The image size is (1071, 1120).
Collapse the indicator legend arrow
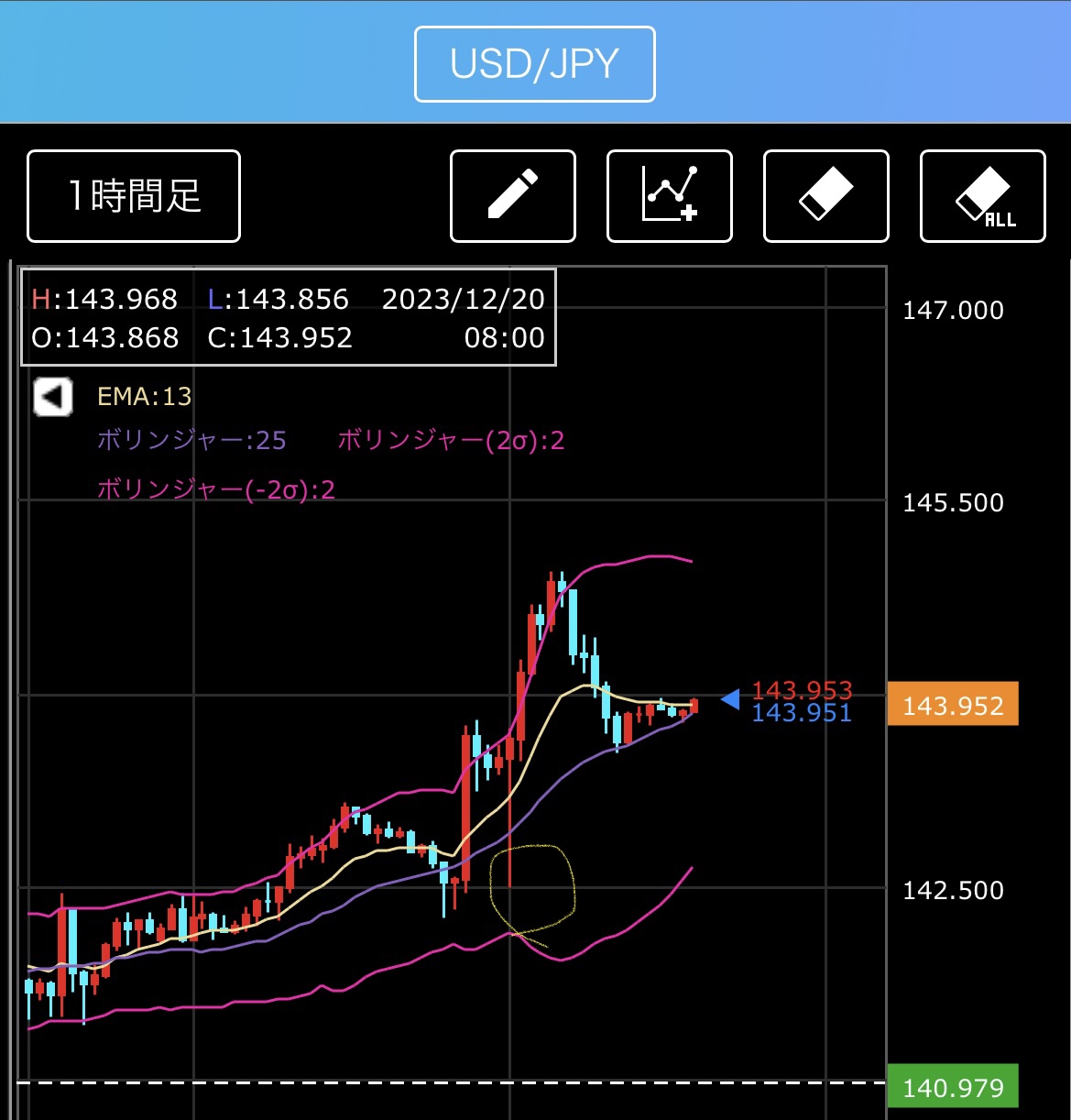(x=53, y=398)
